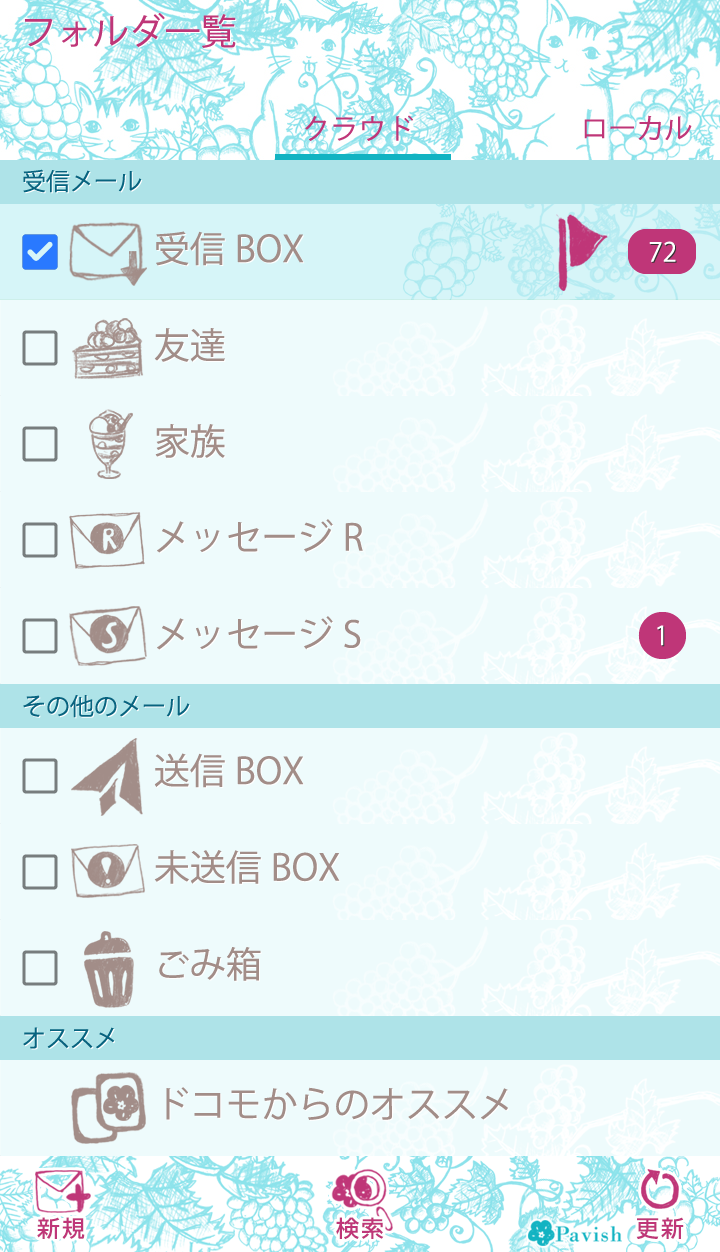Check the 家族 folder checkbox
Image resolution: width=720 pixels, height=1252 pixels.
40,444
